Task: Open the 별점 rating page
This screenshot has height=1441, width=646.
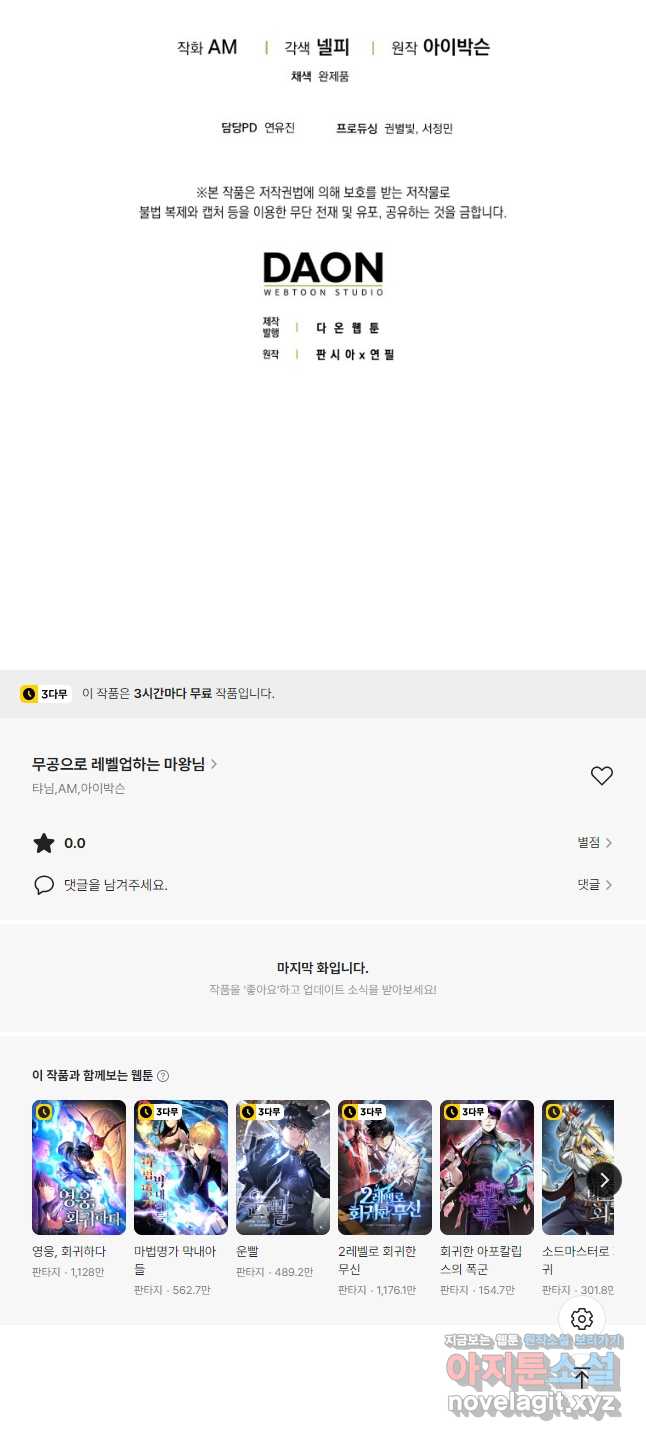Action: pyautogui.click(x=594, y=843)
